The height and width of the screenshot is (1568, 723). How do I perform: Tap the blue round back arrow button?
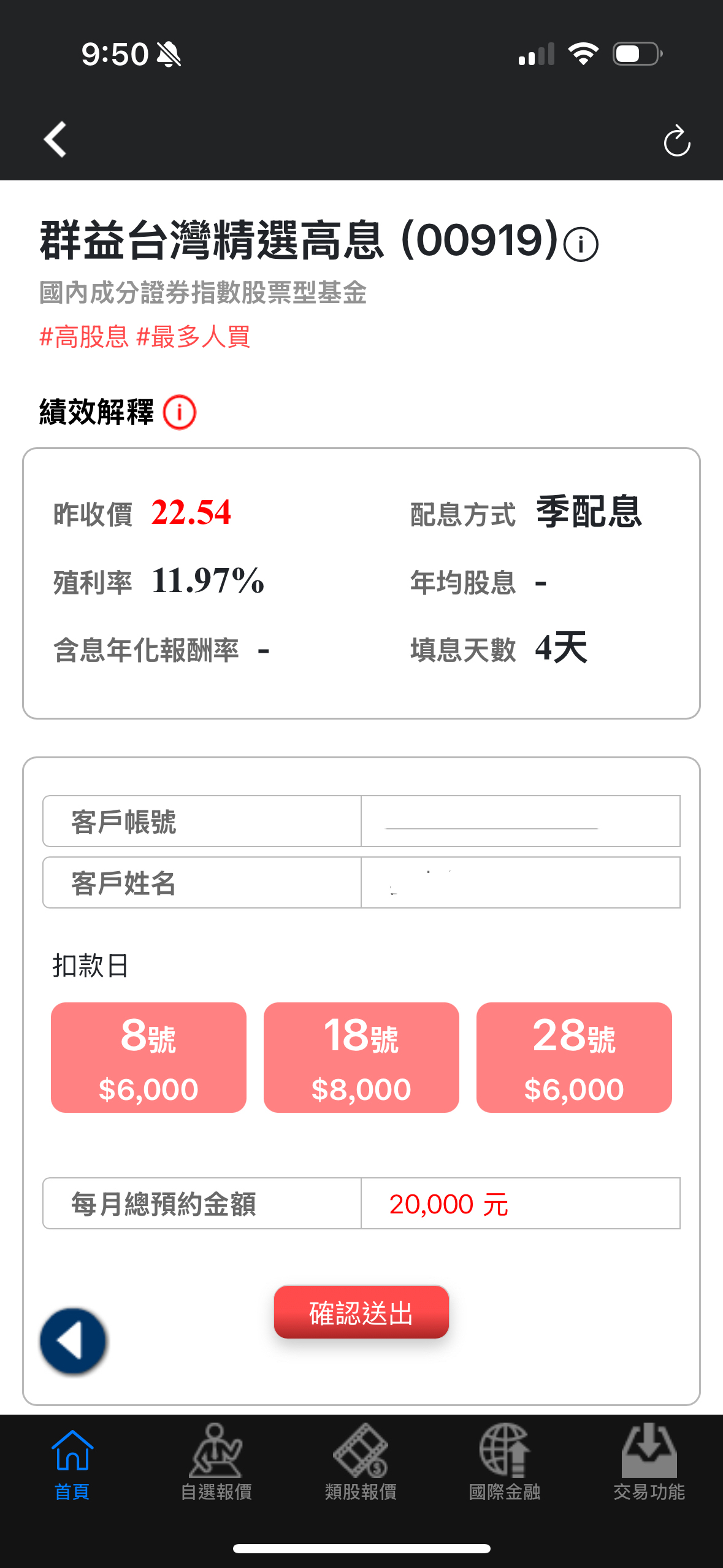pos(74,1340)
